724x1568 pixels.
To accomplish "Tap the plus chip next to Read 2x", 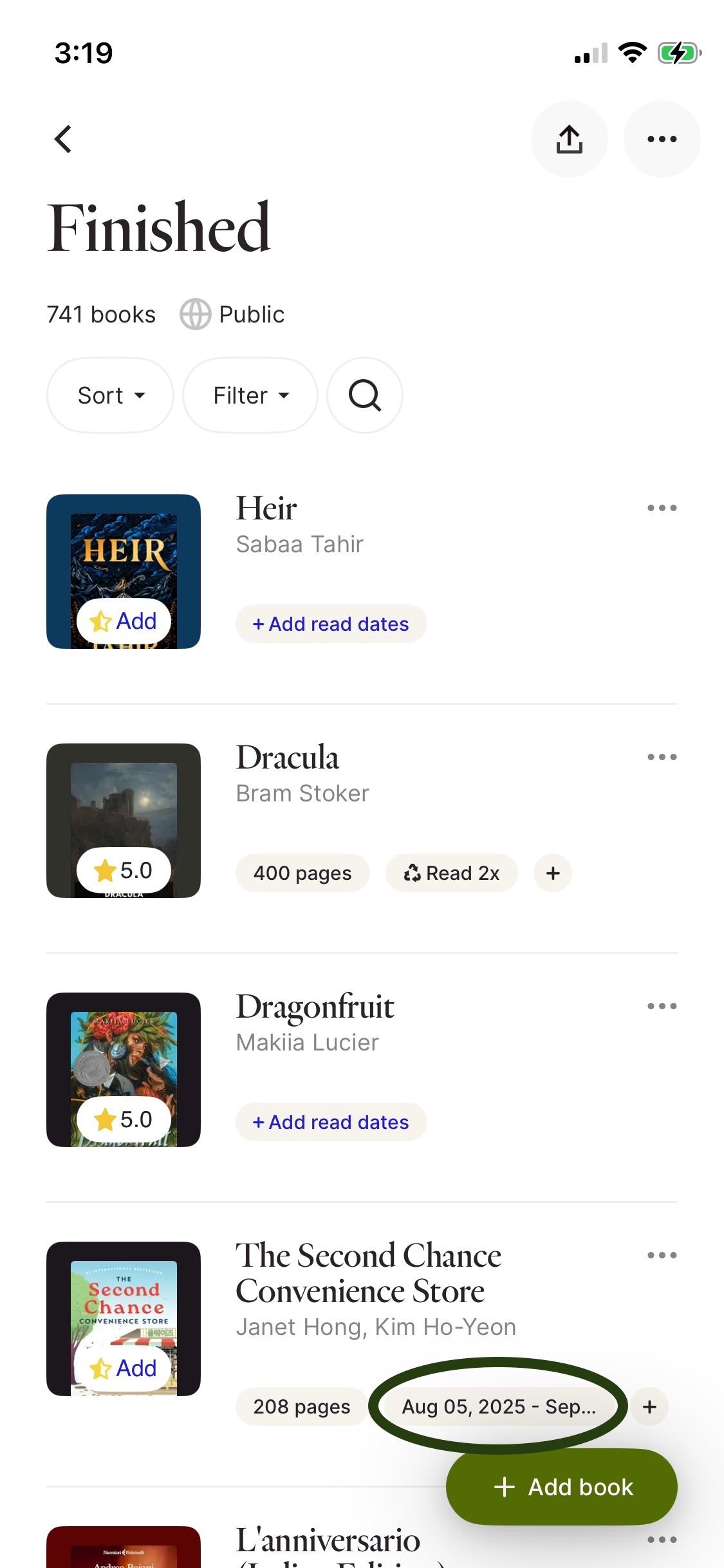I will pos(553,873).
